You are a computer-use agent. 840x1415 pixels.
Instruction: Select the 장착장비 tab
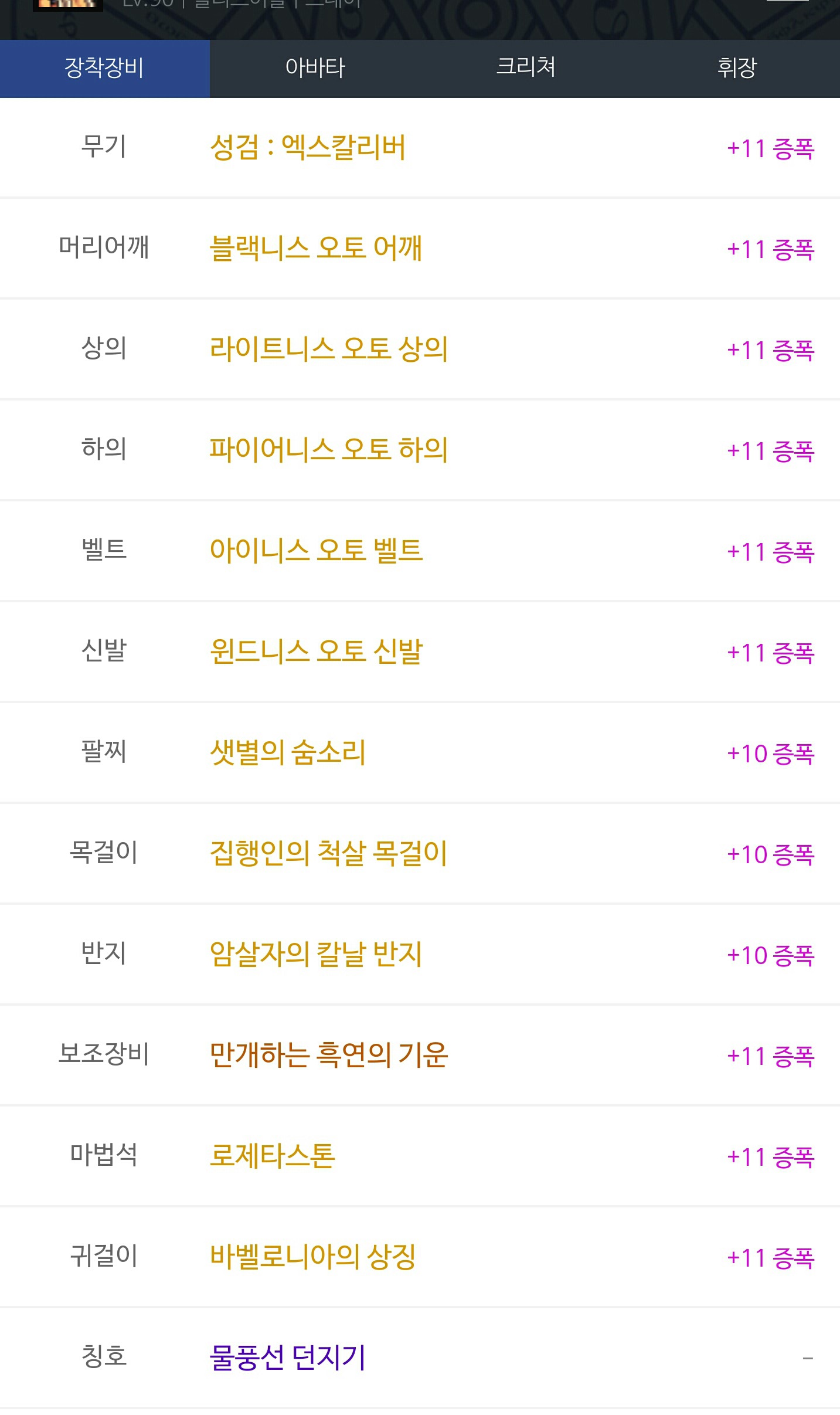[x=105, y=68]
